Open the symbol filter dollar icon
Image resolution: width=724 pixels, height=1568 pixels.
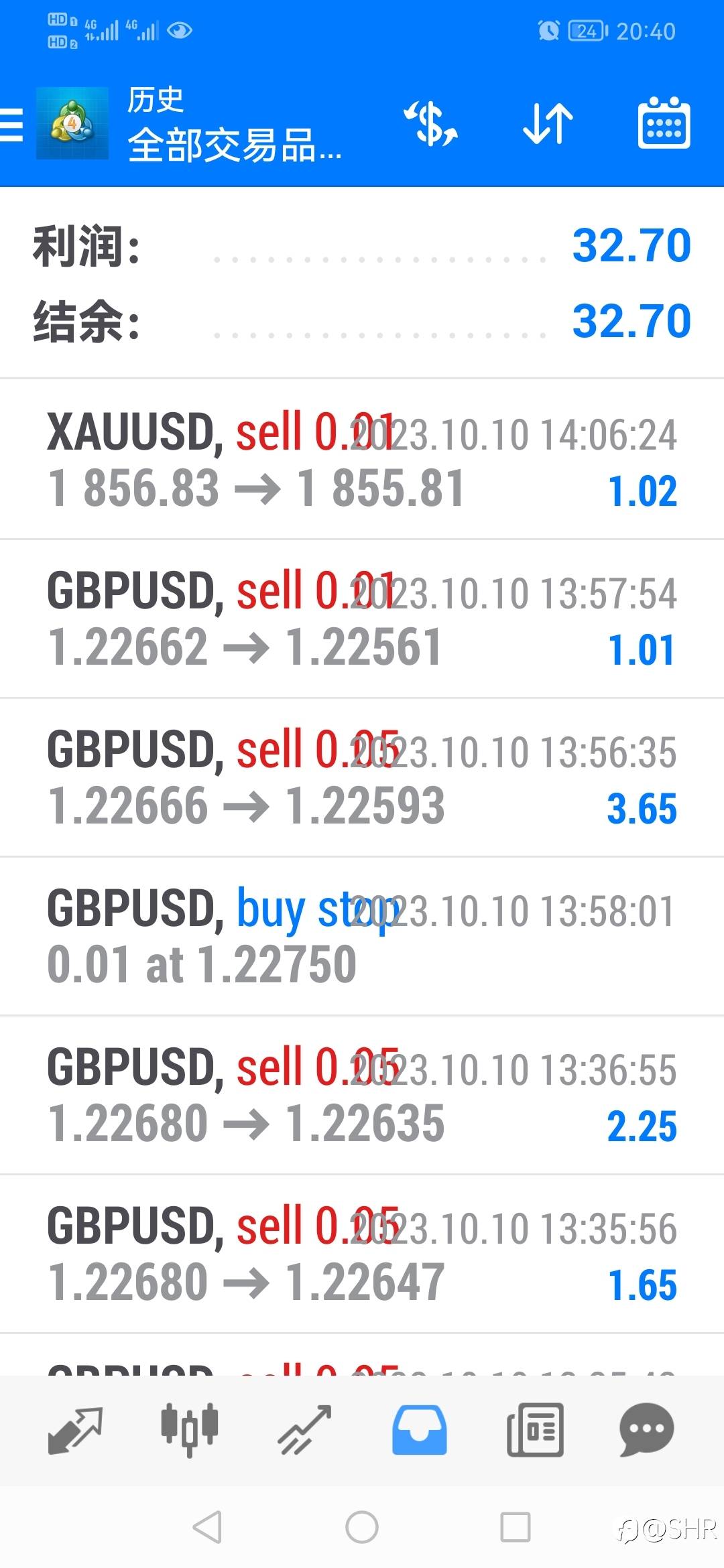click(431, 125)
